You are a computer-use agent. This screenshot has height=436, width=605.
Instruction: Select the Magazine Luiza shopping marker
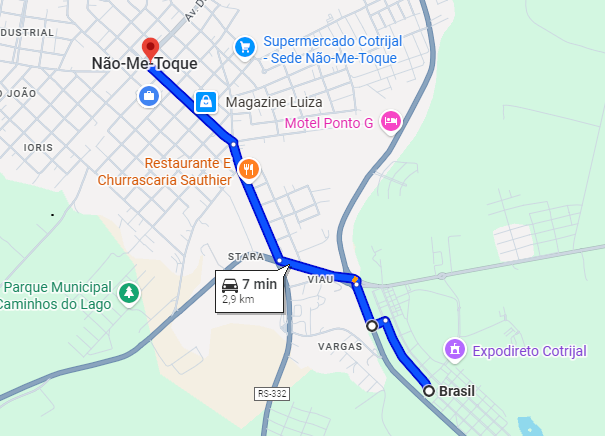pyautogui.click(x=205, y=101)
